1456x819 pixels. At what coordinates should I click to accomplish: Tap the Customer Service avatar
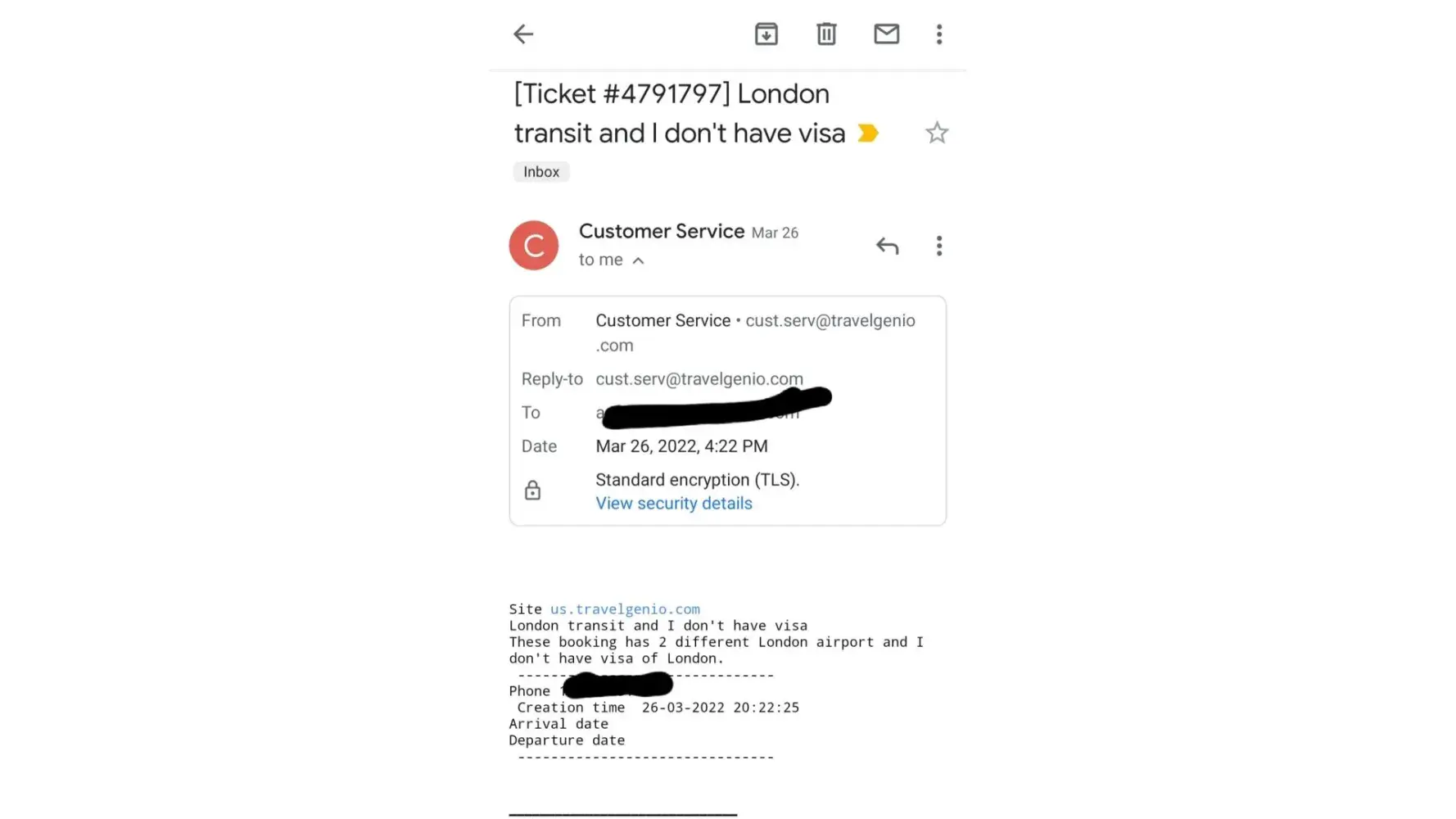pyautogui.click(x=534, y=246)
